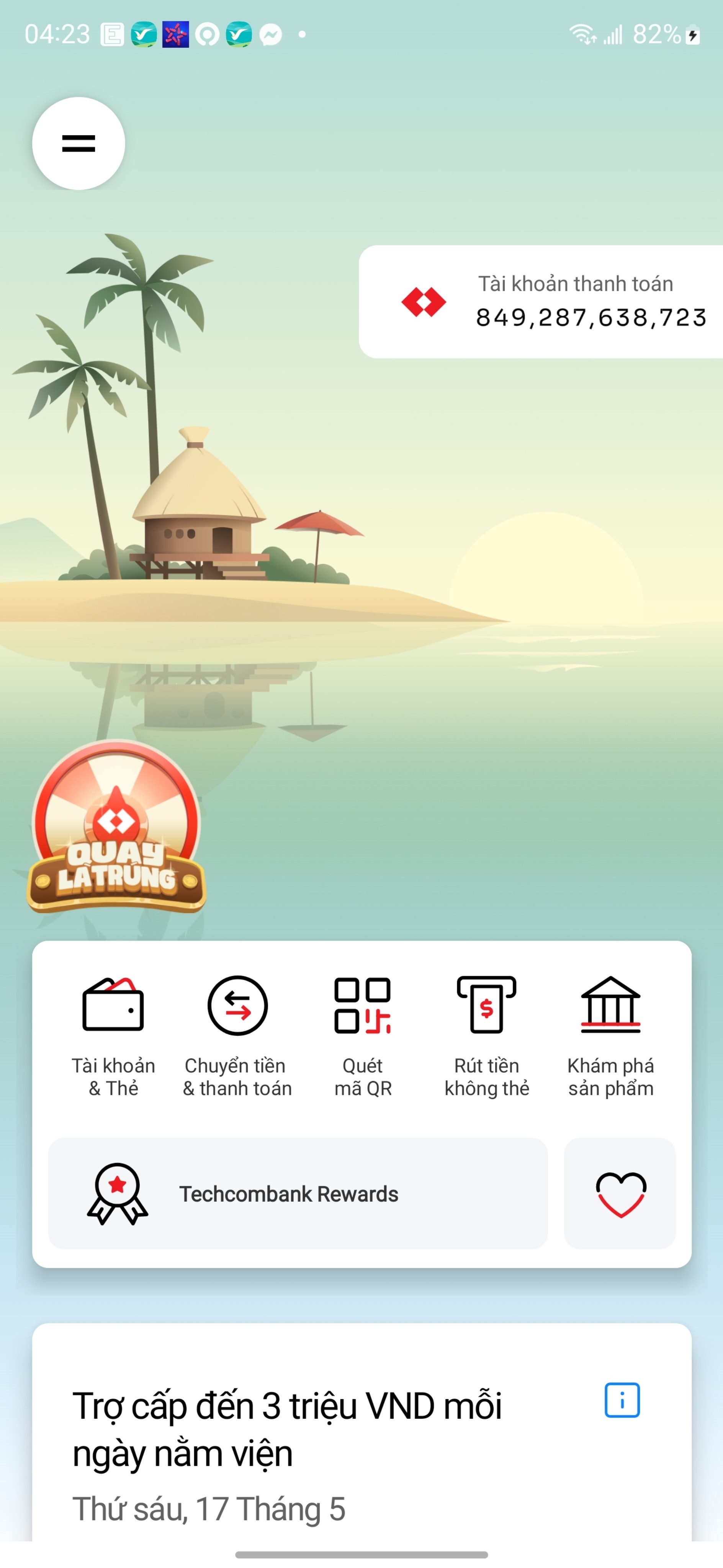Open Techcombank Rewards
Image resolution: width=723 pixels, height=1568 pixels.
coord(298,1194)
